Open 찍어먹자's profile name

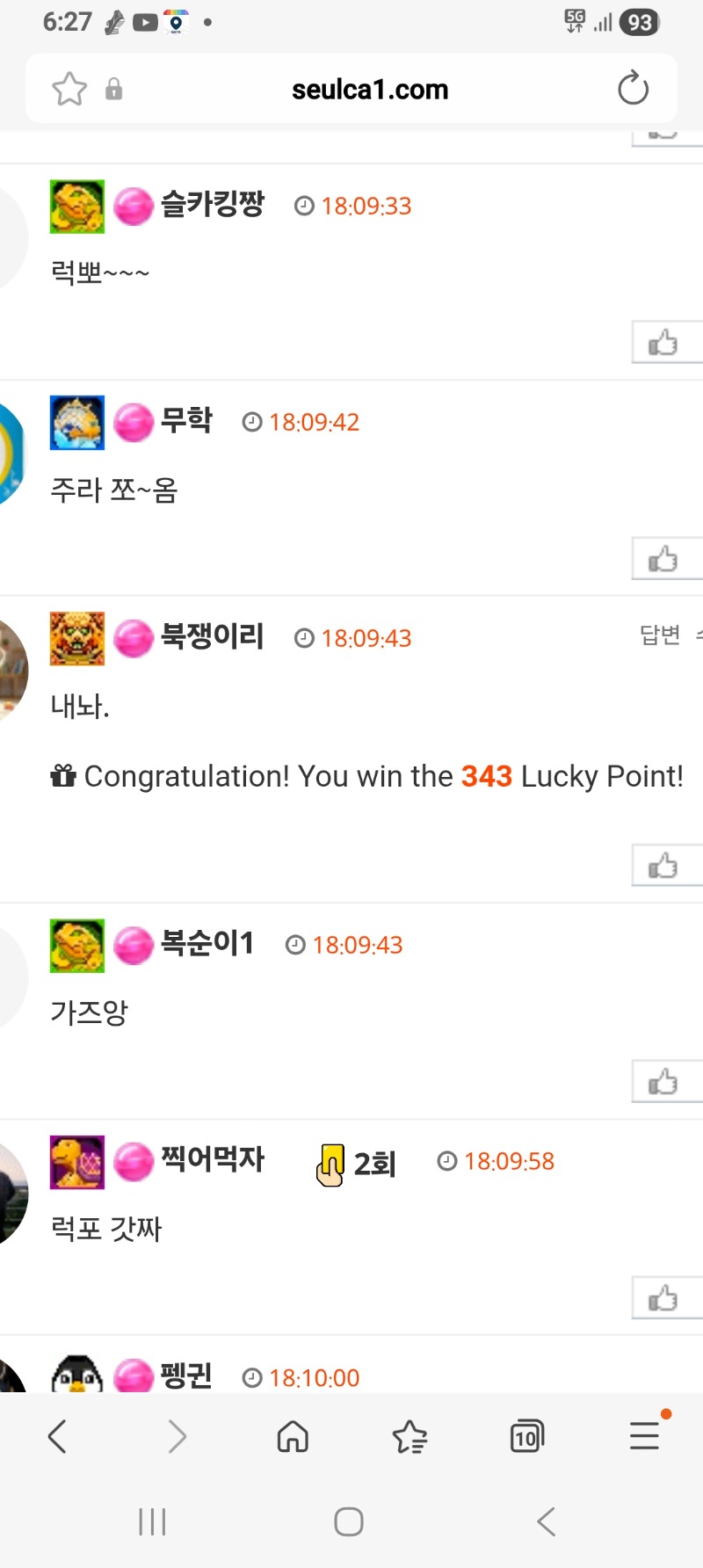pos(212,1160)
